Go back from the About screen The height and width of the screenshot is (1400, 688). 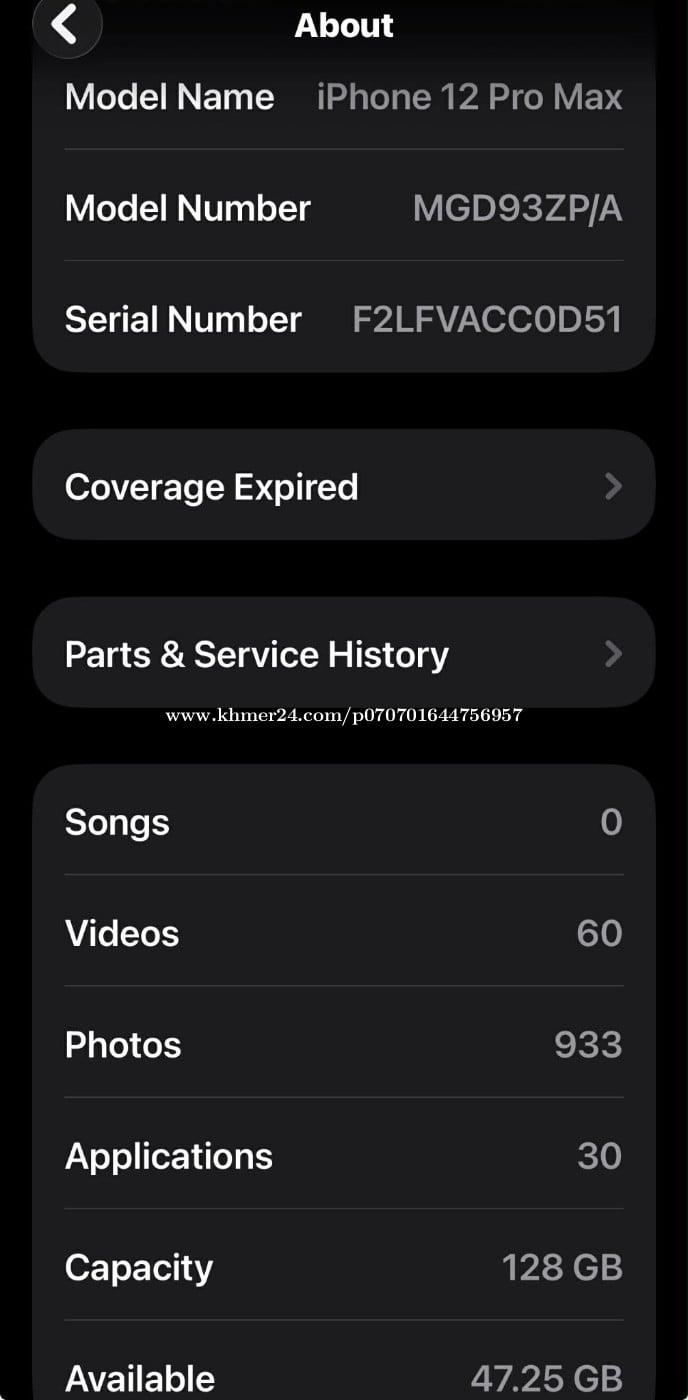point(66,24)
